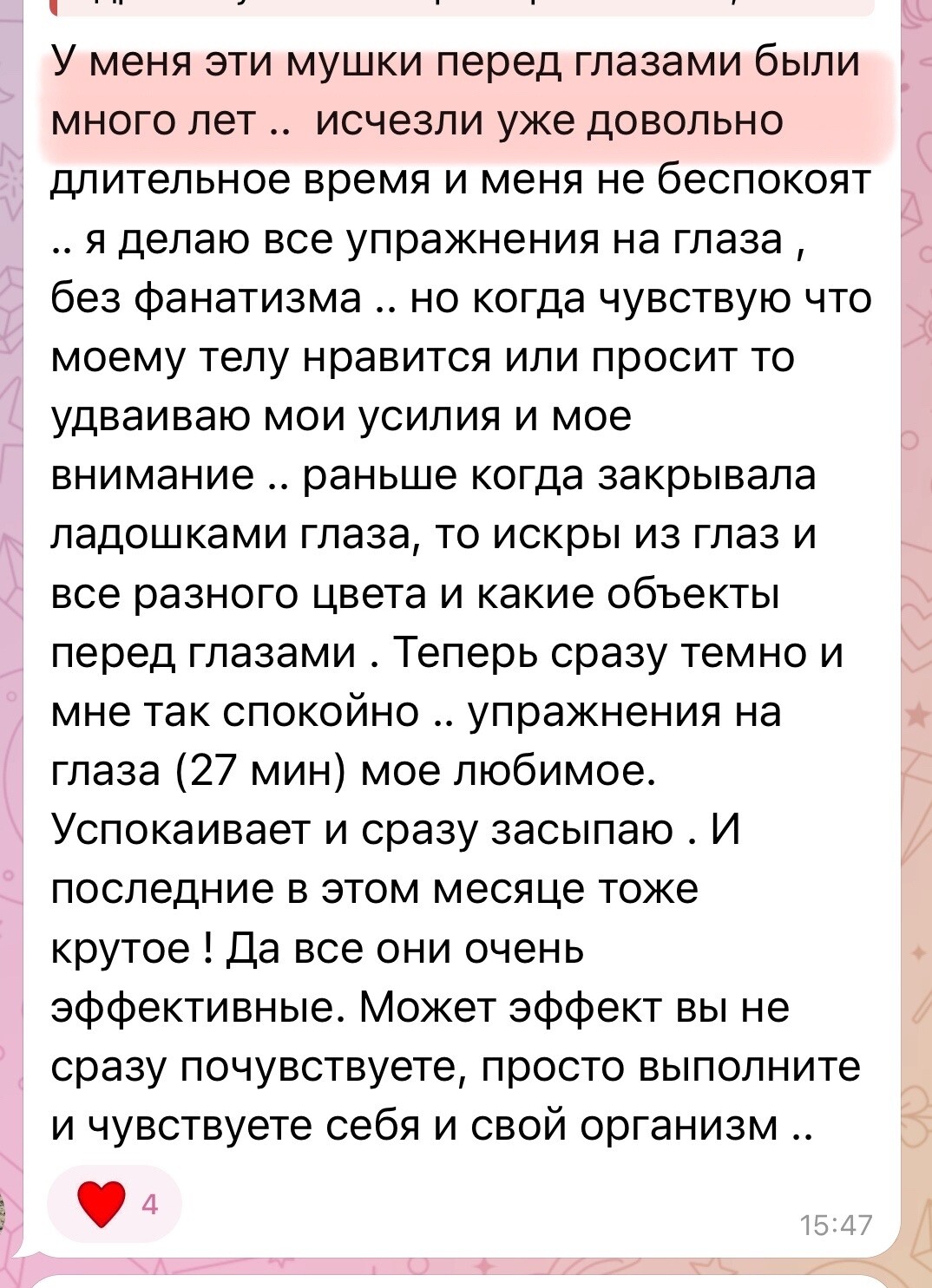Tap the heart reaction with 4 likes
The image size is (932, 1288).
[x=113, y=1204]
